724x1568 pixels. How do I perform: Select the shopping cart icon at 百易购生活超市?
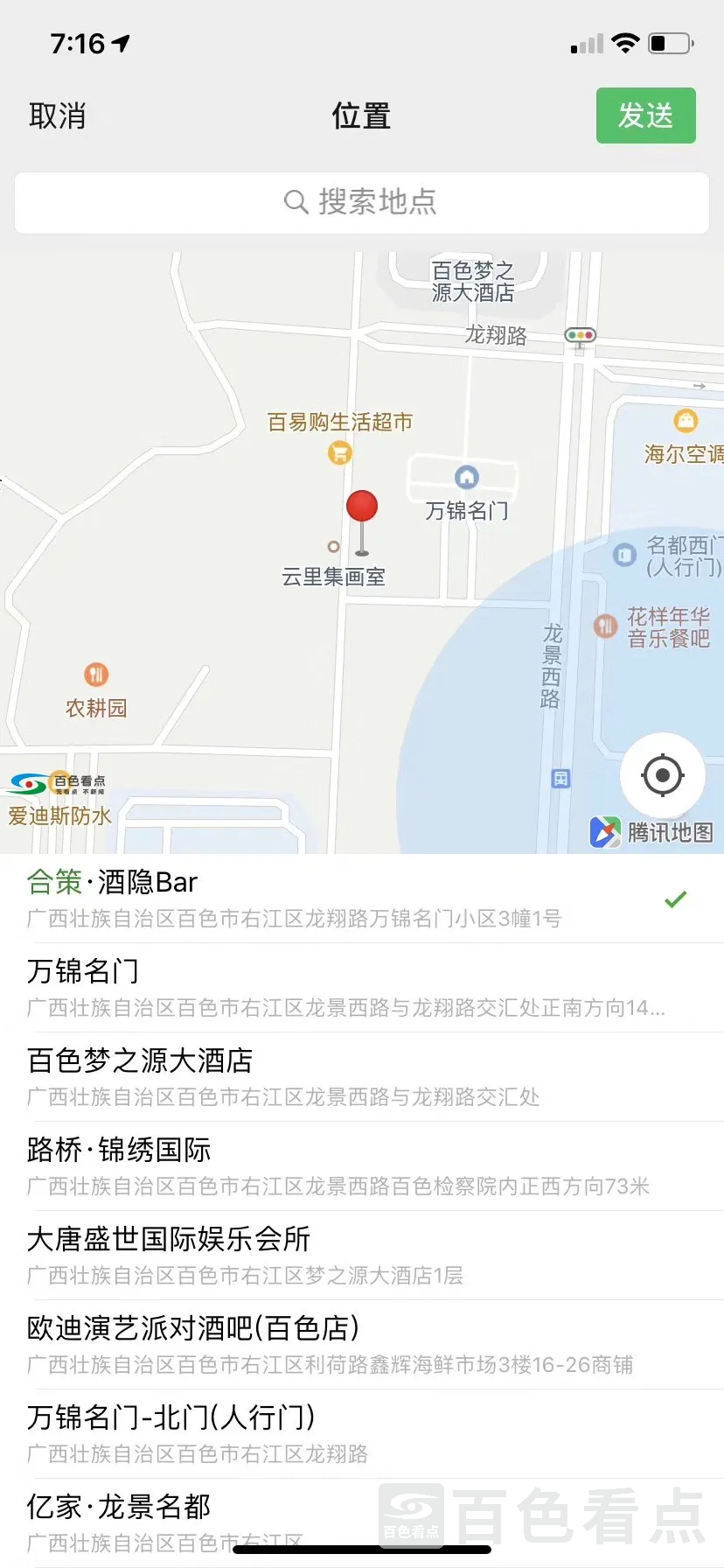[340, 452]
